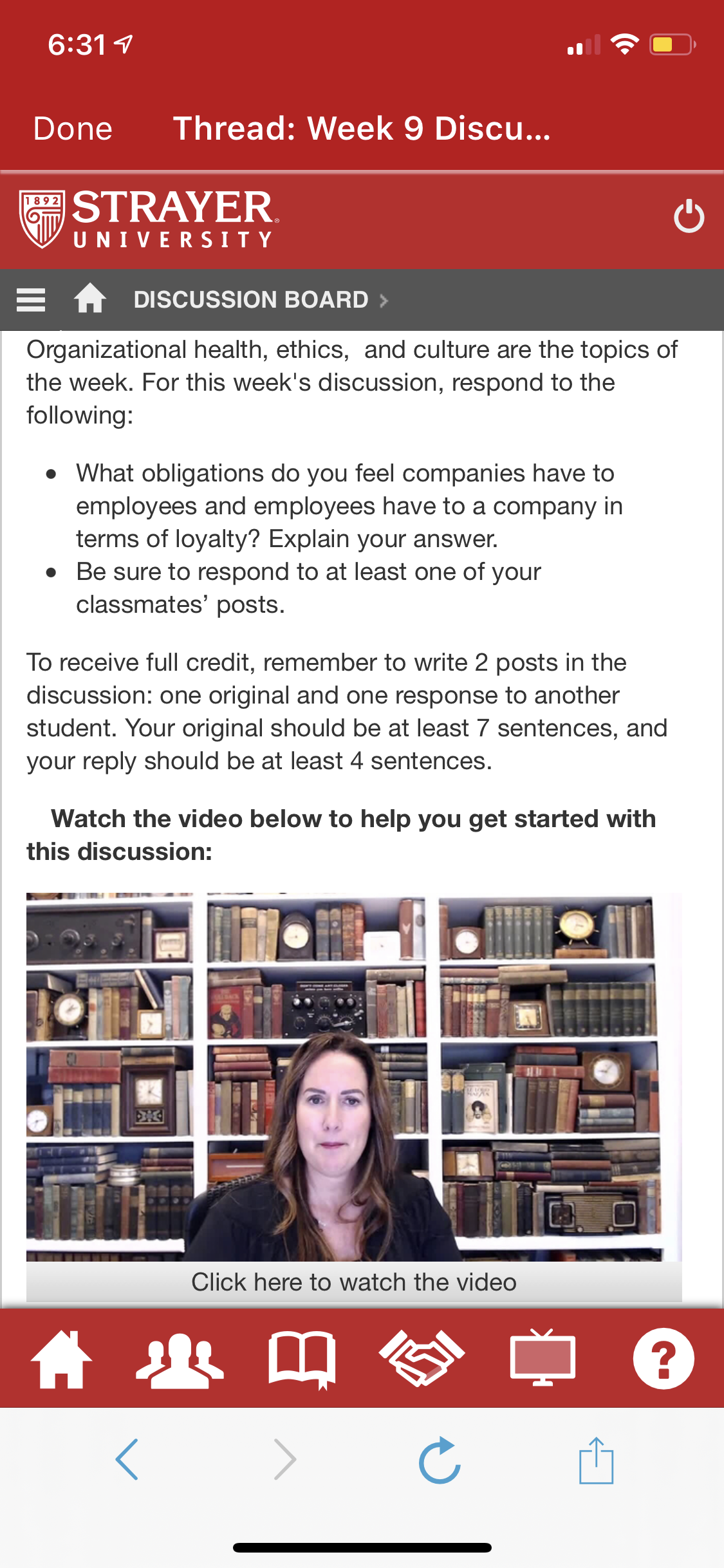Play the discussion video thumbnail
This screenshot has height=1568, width=724.
354,1076
